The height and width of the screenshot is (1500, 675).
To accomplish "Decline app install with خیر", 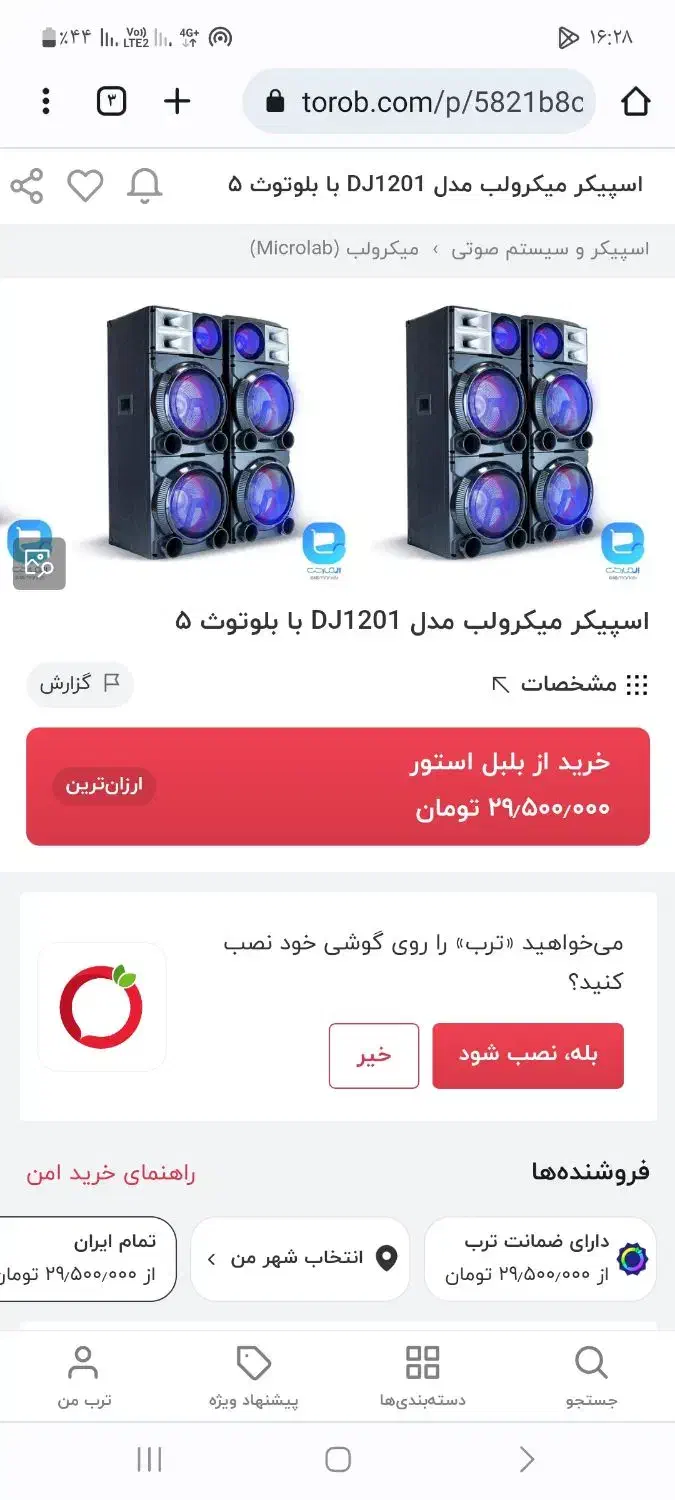I will [x=374, y=1055].
